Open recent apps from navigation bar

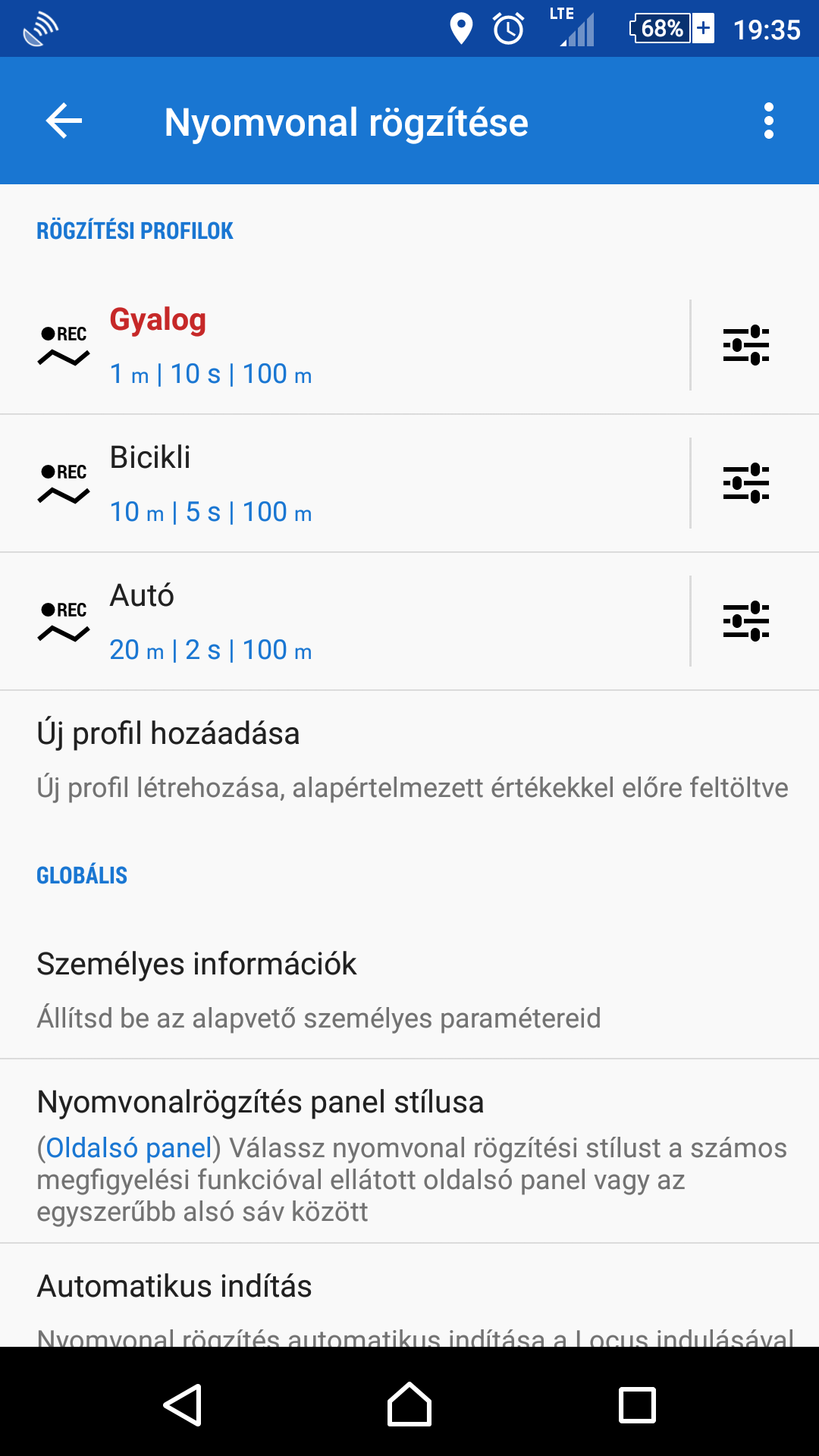tap(637, 1404)
